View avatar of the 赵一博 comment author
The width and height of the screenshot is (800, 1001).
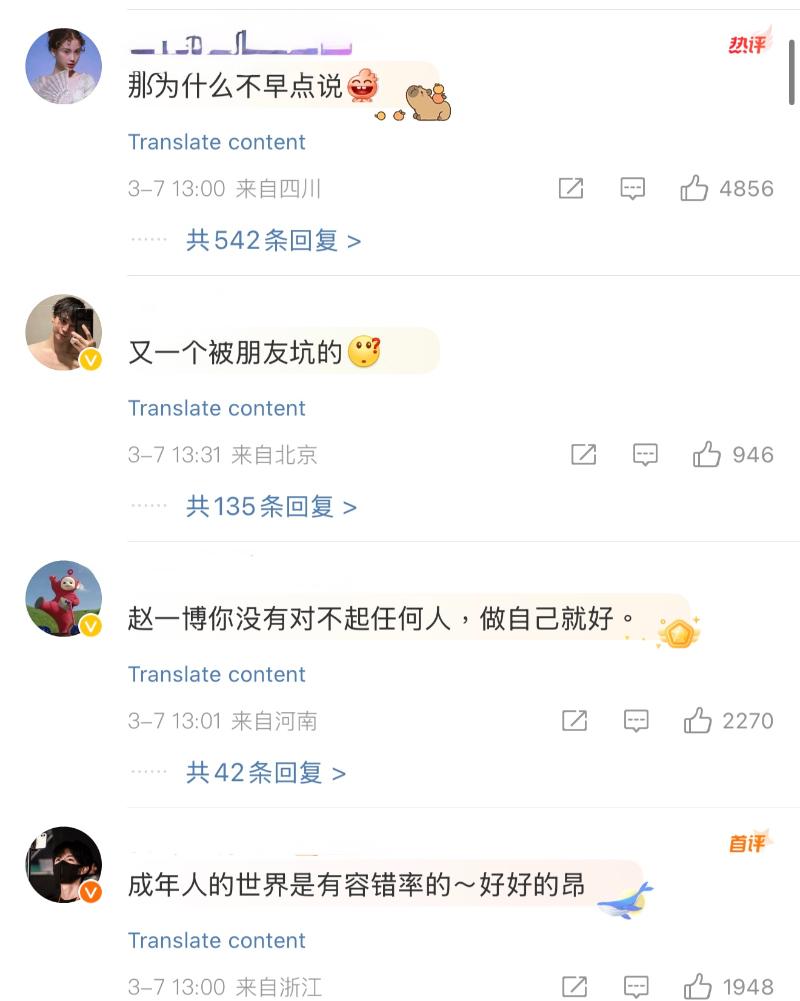(63, 598)
